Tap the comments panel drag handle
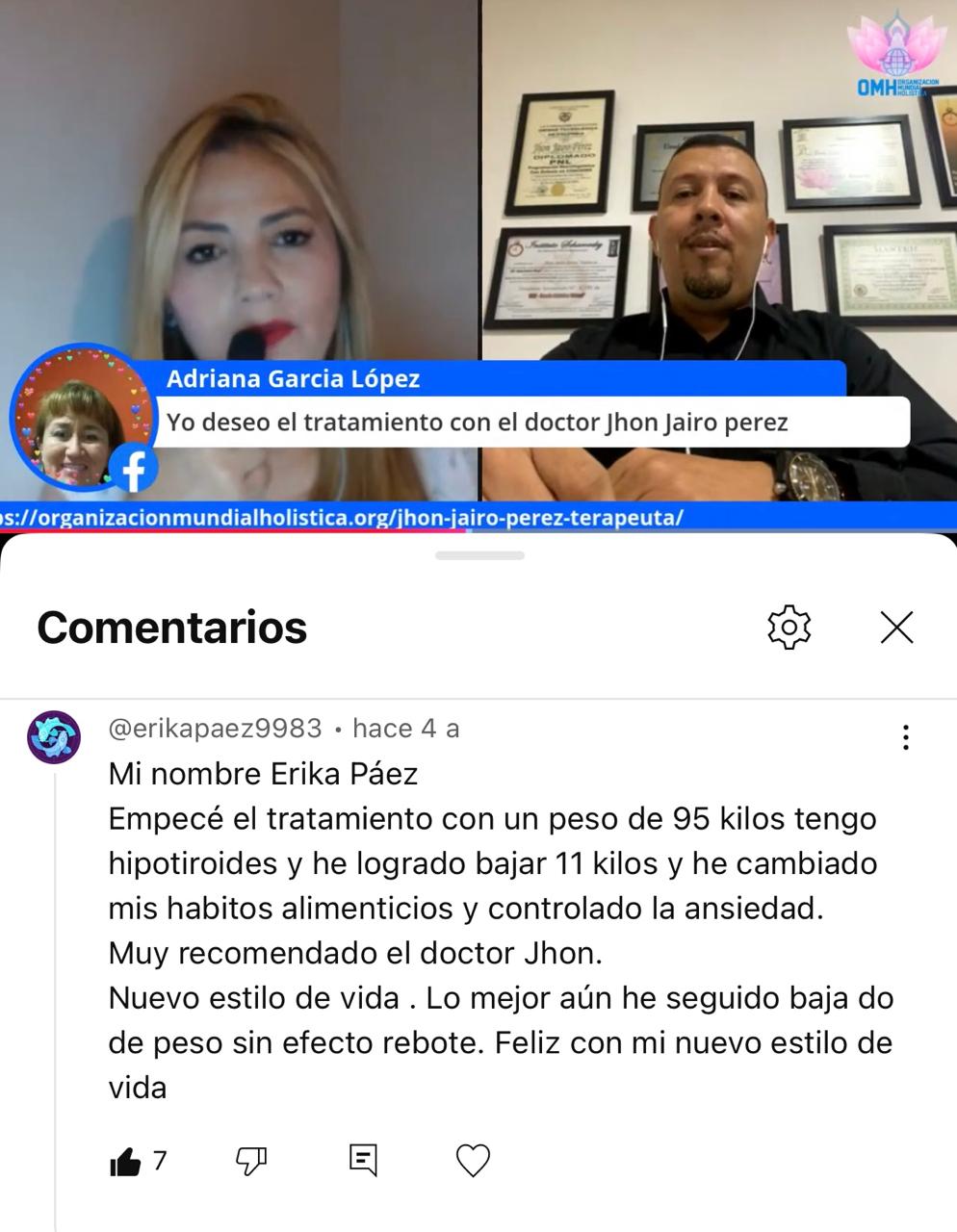 tap(479, 555)
